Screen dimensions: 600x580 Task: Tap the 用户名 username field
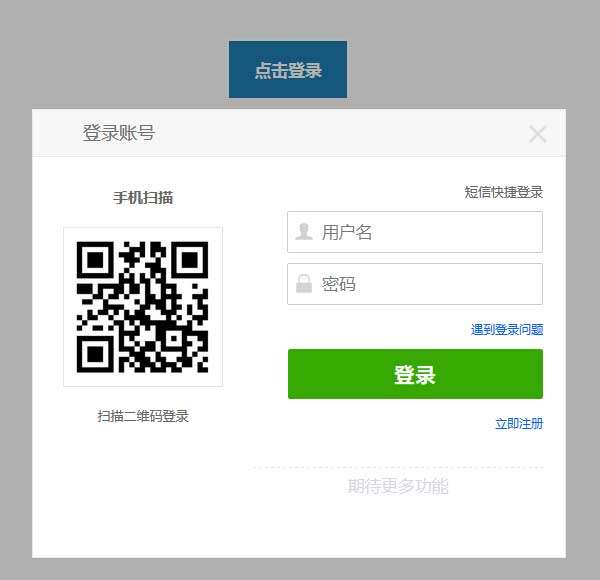[415, 232]
